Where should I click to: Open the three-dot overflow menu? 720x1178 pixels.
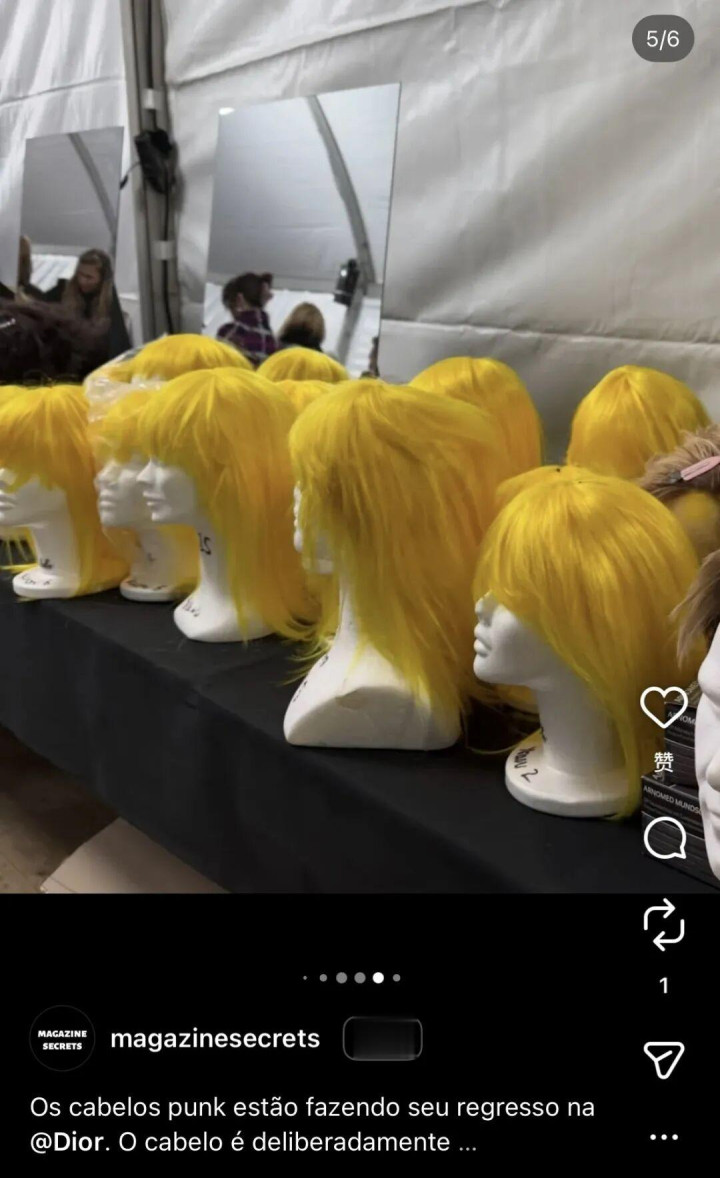coord(663,1137)
